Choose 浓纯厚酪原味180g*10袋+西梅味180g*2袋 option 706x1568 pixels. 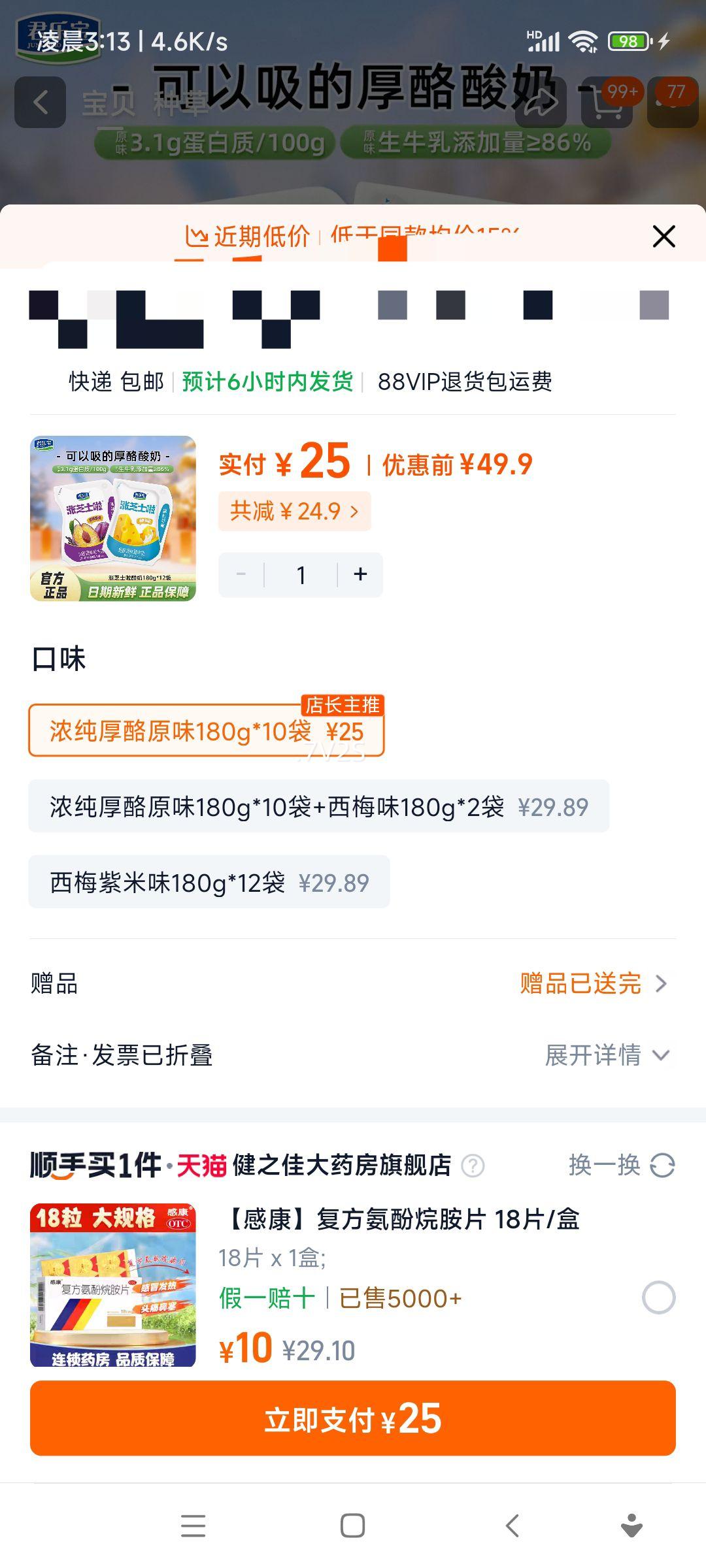(x=317, y=806)
